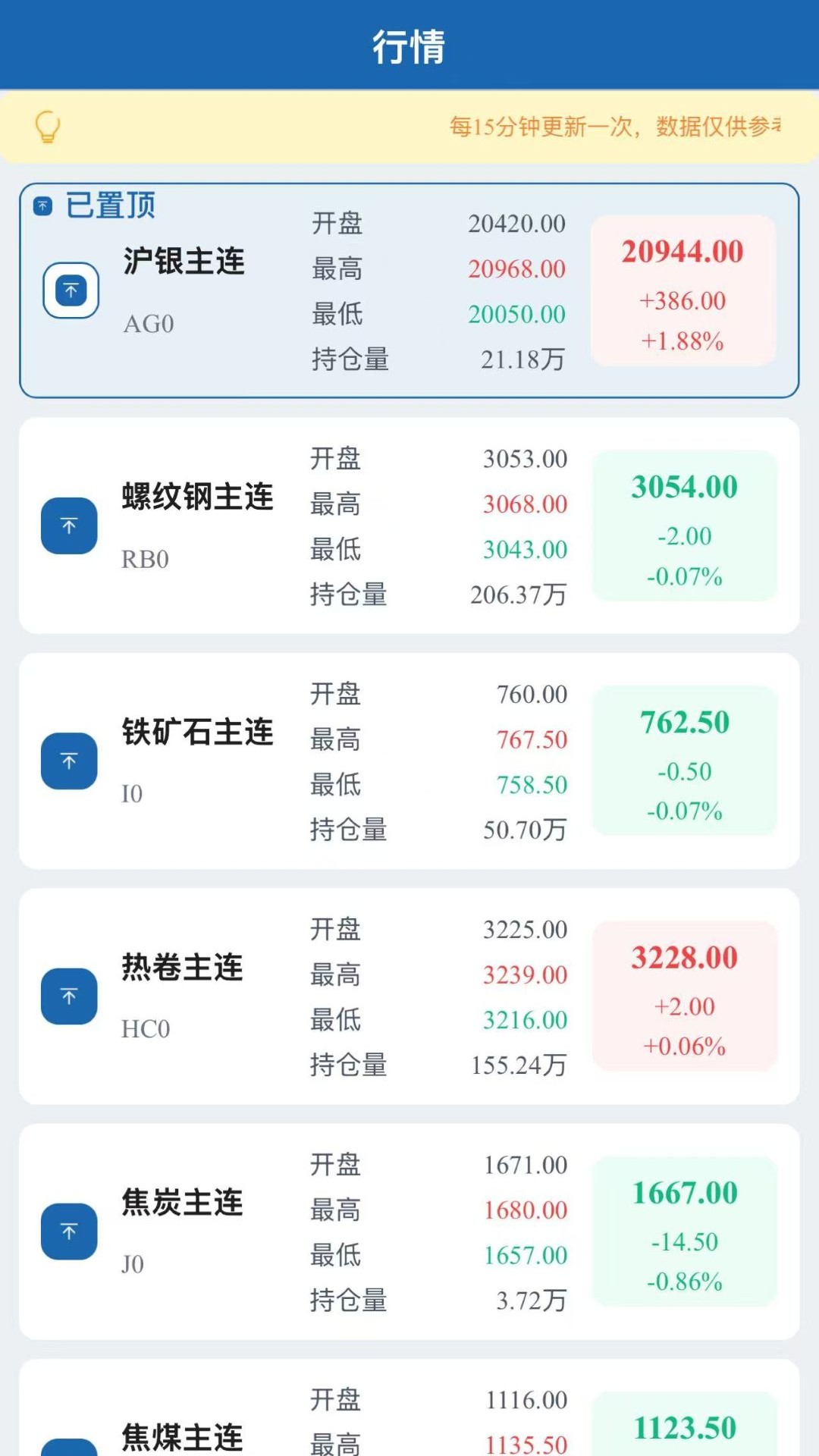Select the 行情 title bar tab

click(409, 44)
